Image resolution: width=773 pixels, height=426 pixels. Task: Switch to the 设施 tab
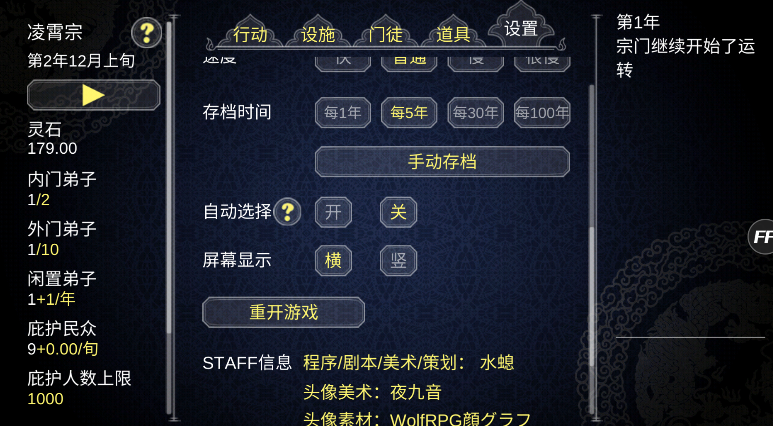pos(318,35)
